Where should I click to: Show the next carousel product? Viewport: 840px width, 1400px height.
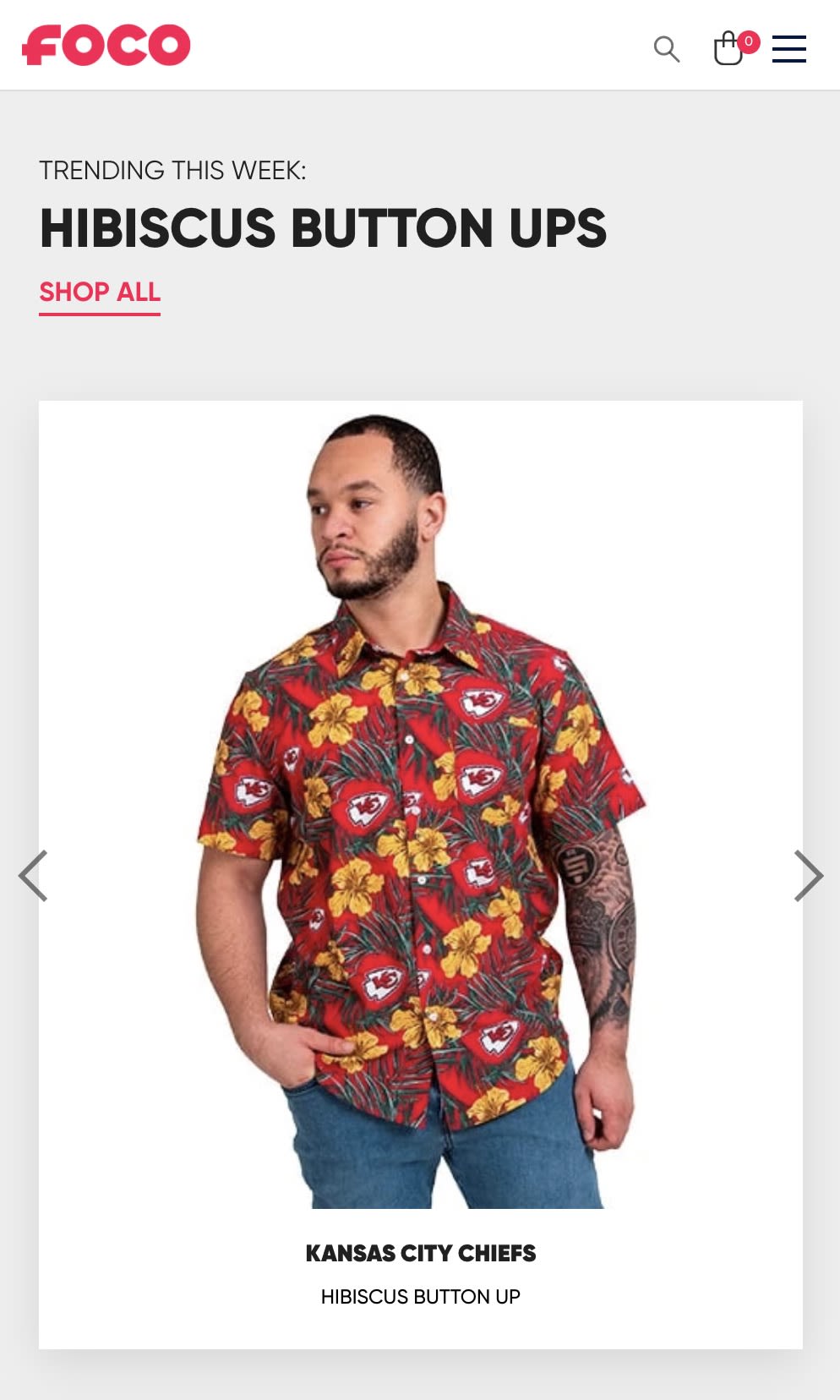coord(808,876)
